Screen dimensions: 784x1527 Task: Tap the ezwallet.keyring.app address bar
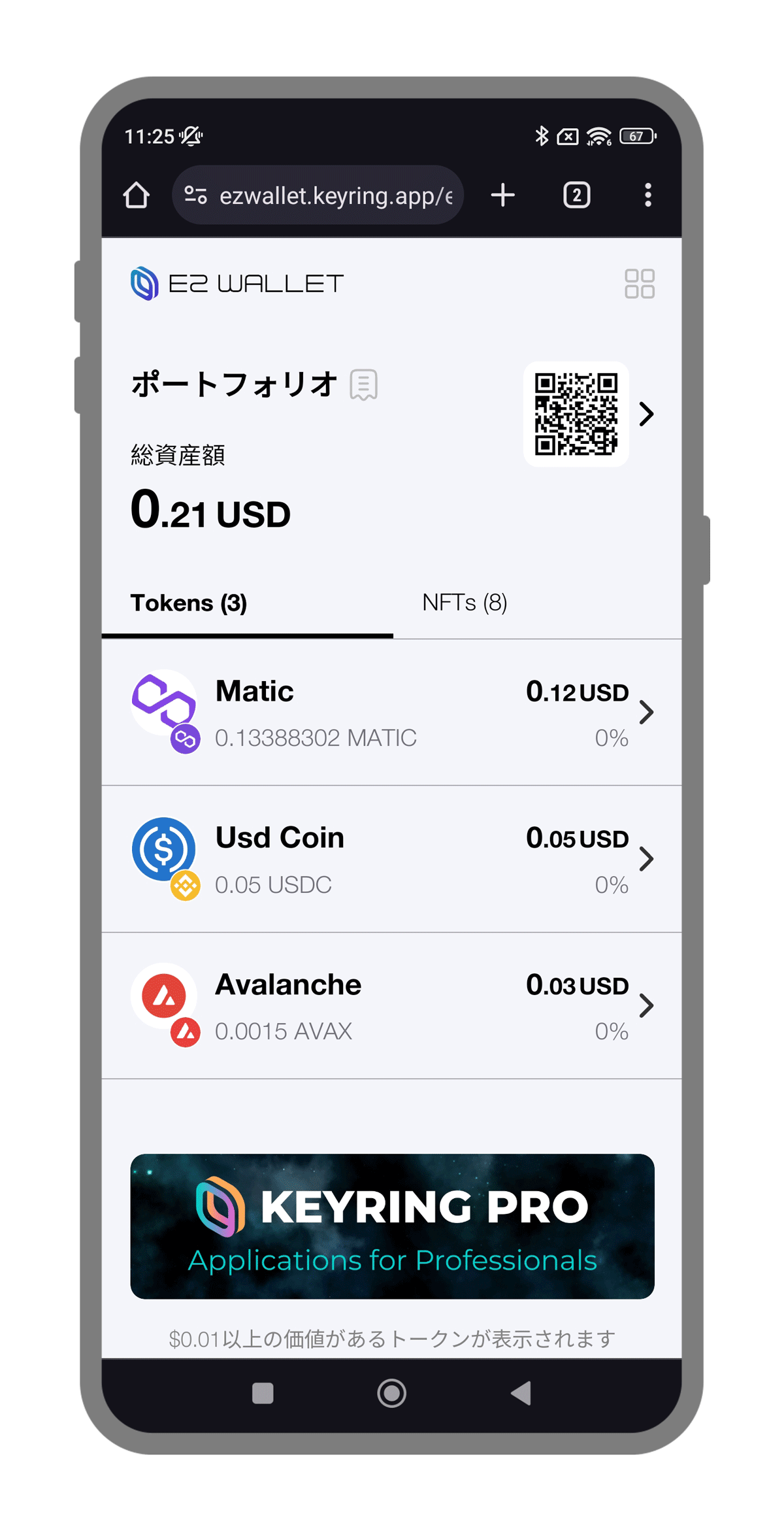click(x=318, y=195)
